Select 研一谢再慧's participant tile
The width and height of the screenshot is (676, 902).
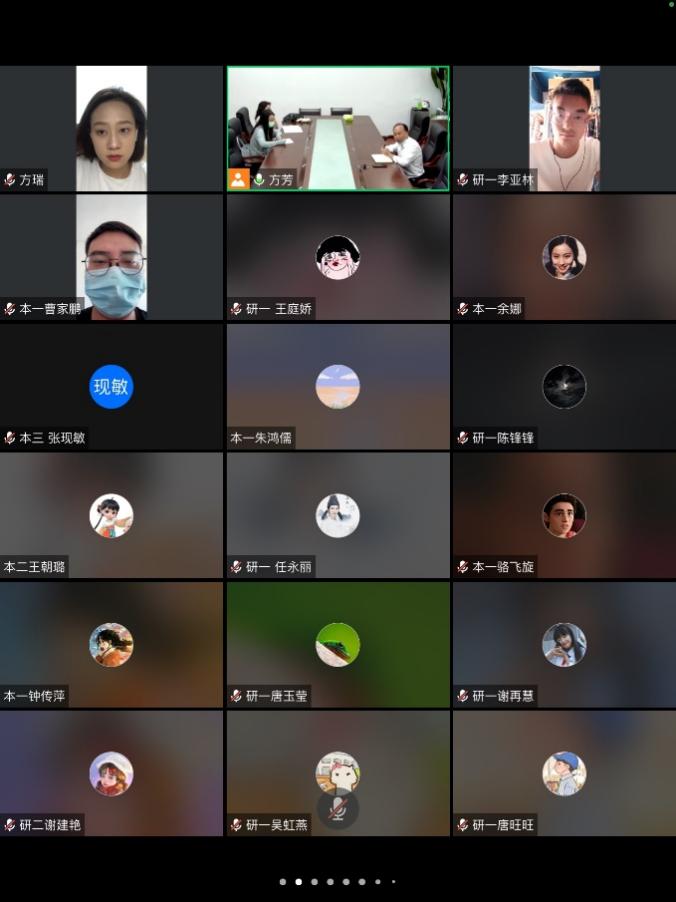(x=564, y=644)
